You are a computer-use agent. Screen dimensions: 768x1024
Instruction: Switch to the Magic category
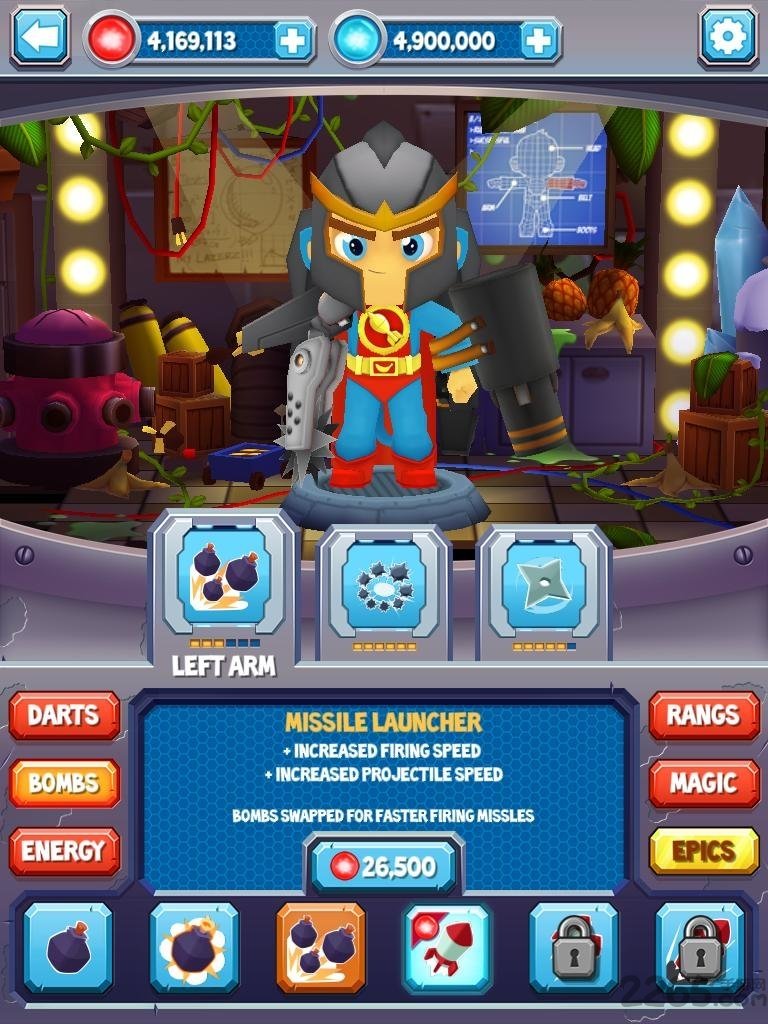click(x=703, y=783)
